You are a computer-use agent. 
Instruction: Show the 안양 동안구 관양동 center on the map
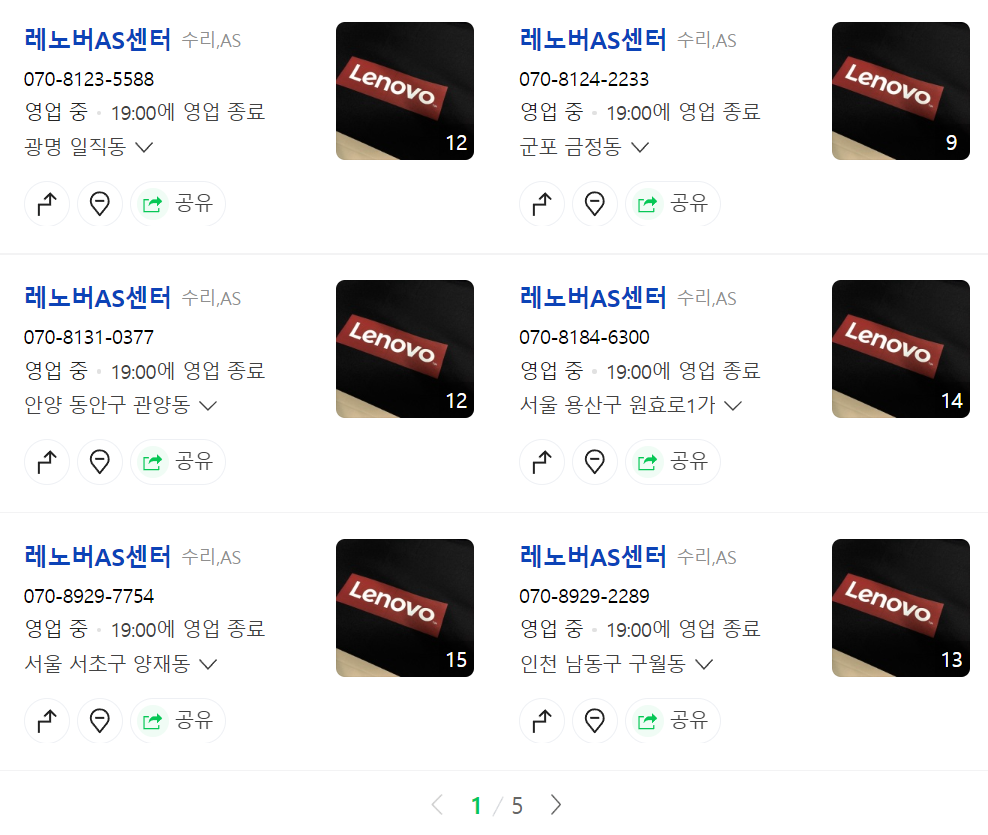pyautogui.click(x=100, y=462)
